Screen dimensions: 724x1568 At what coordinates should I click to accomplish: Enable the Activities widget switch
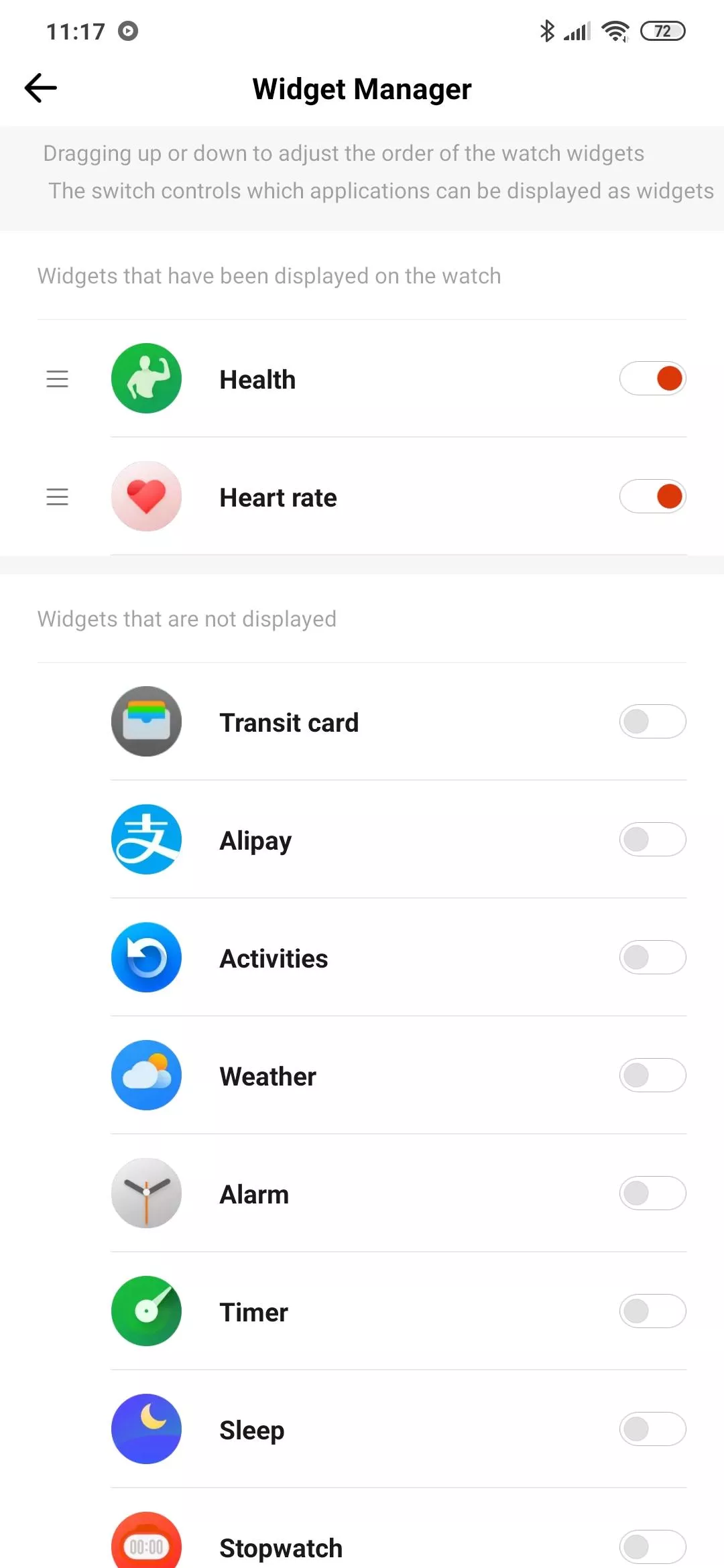coord(652,958)
